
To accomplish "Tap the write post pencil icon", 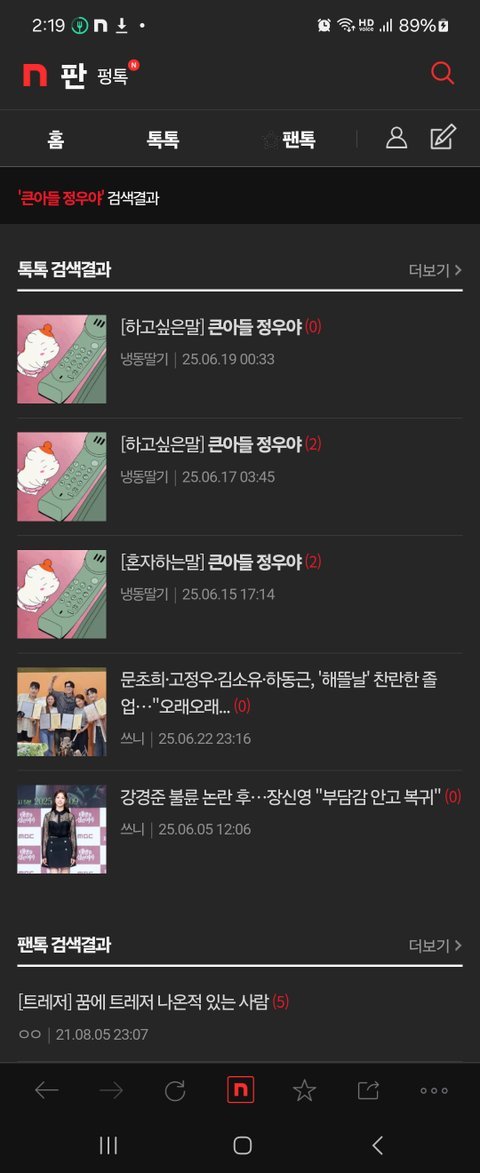I will pyautogui.click(x=443, y=138).
